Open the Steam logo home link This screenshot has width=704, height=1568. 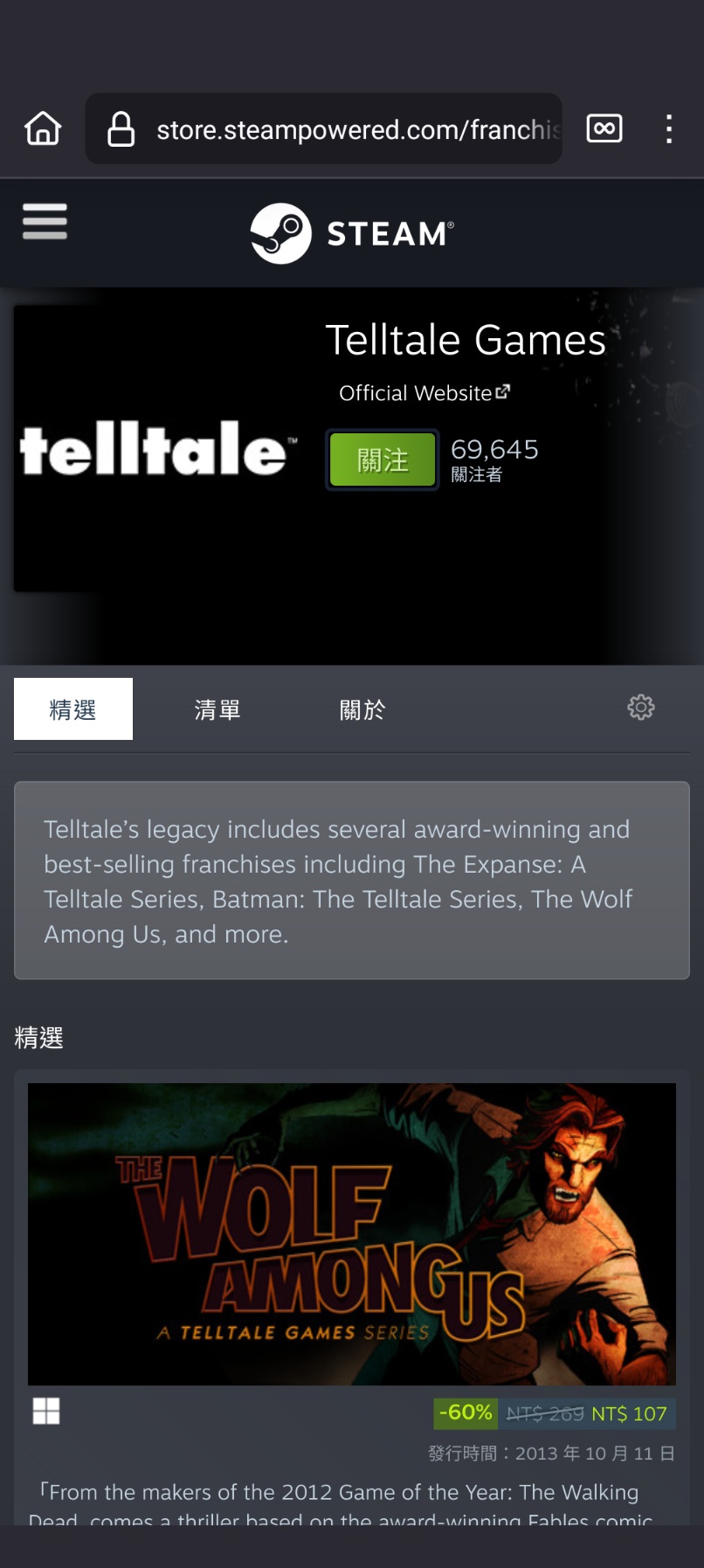[352, 233]
